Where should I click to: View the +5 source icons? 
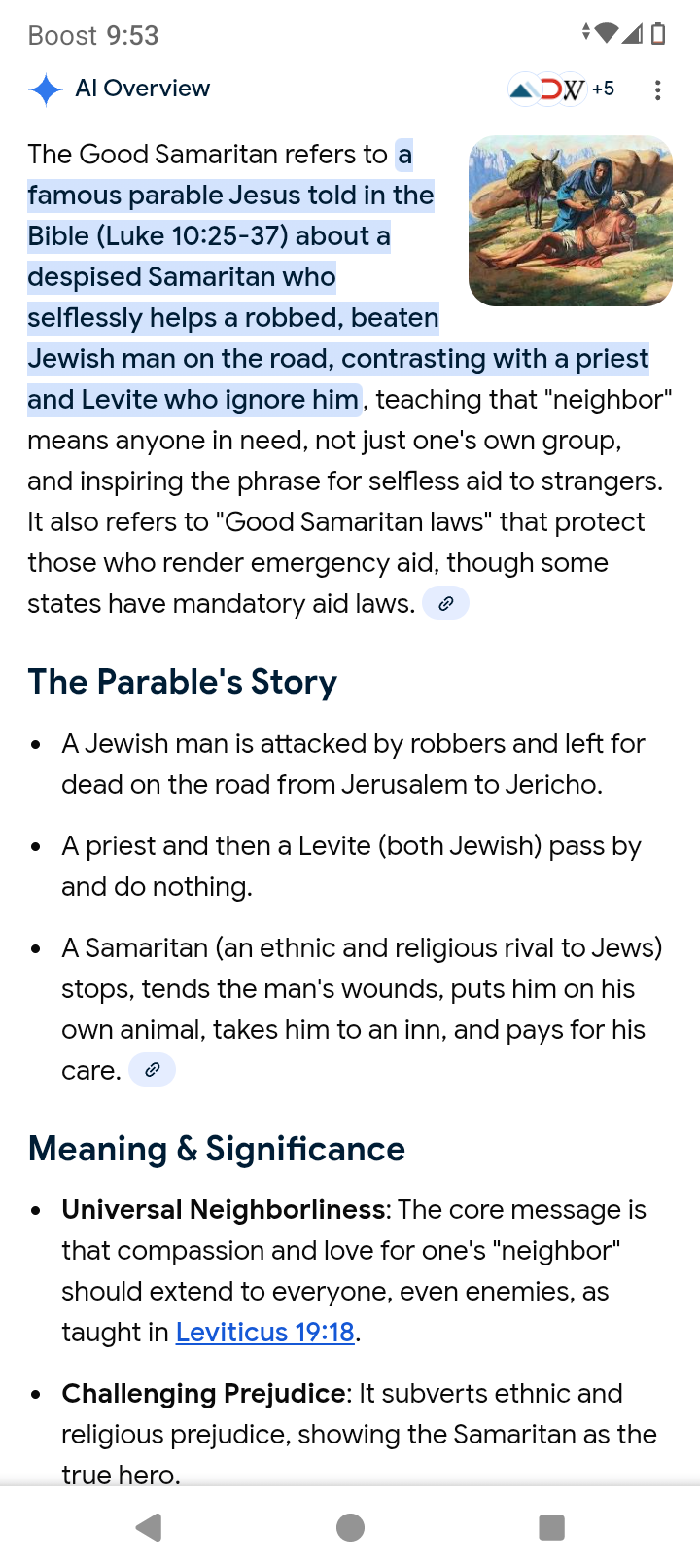tap(563, 89)
